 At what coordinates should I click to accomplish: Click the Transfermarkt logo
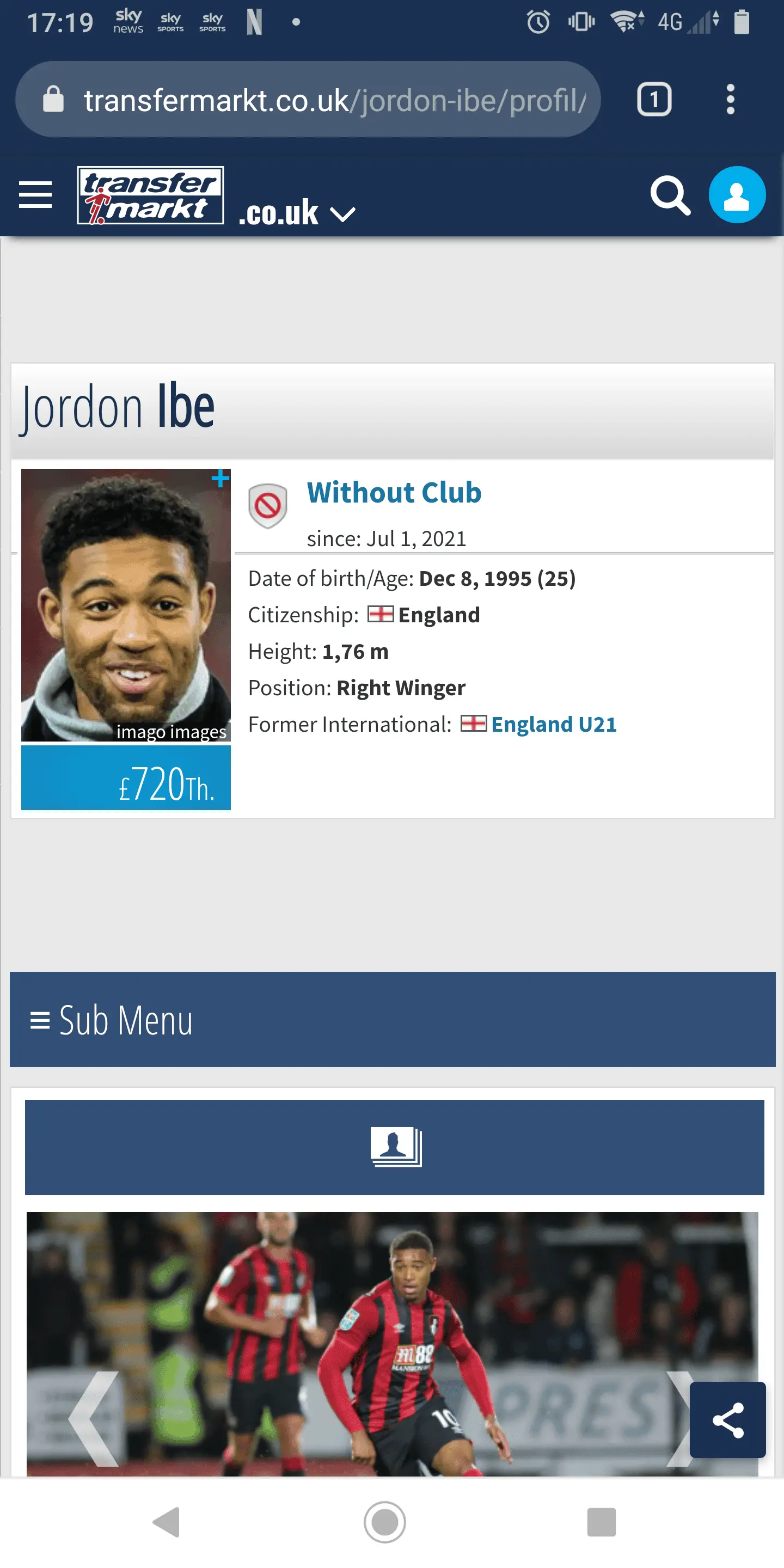149,194
